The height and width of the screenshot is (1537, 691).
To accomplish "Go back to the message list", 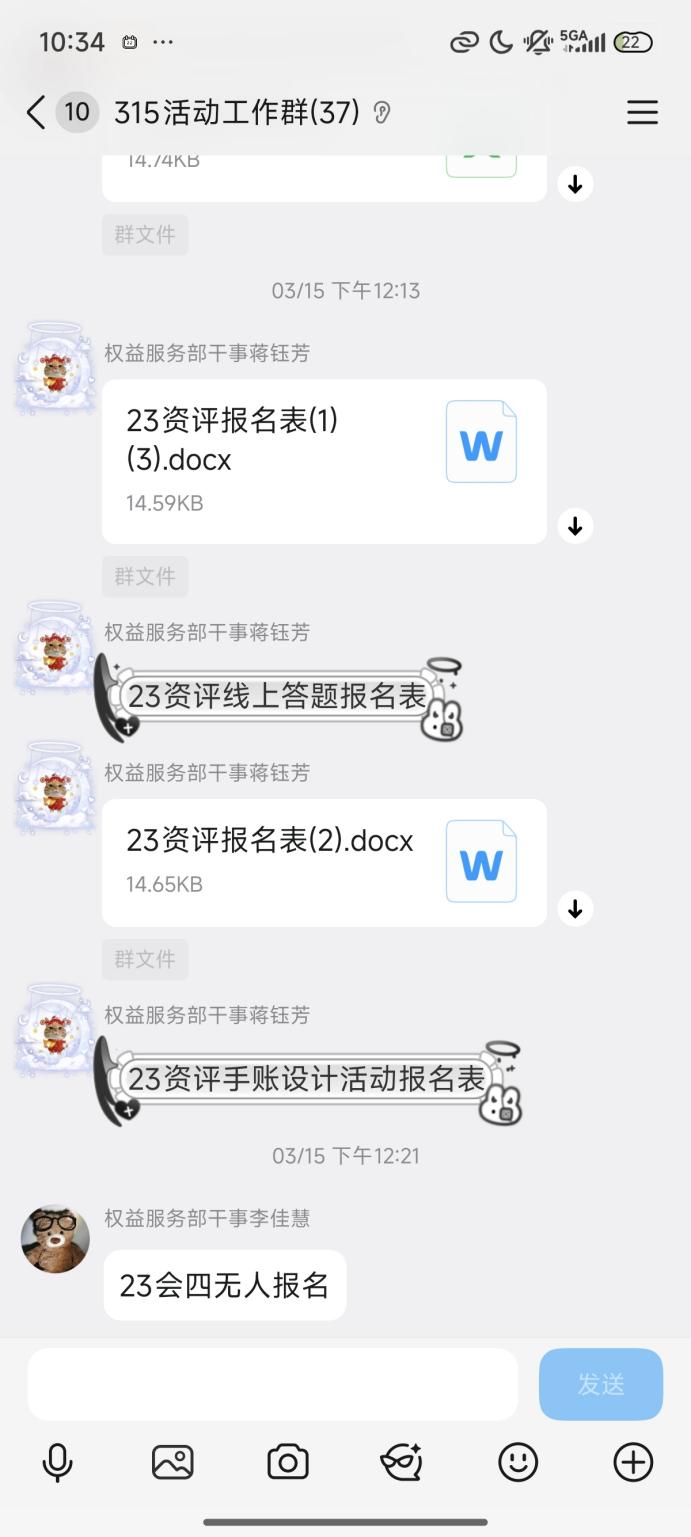I will coord(36,113).
